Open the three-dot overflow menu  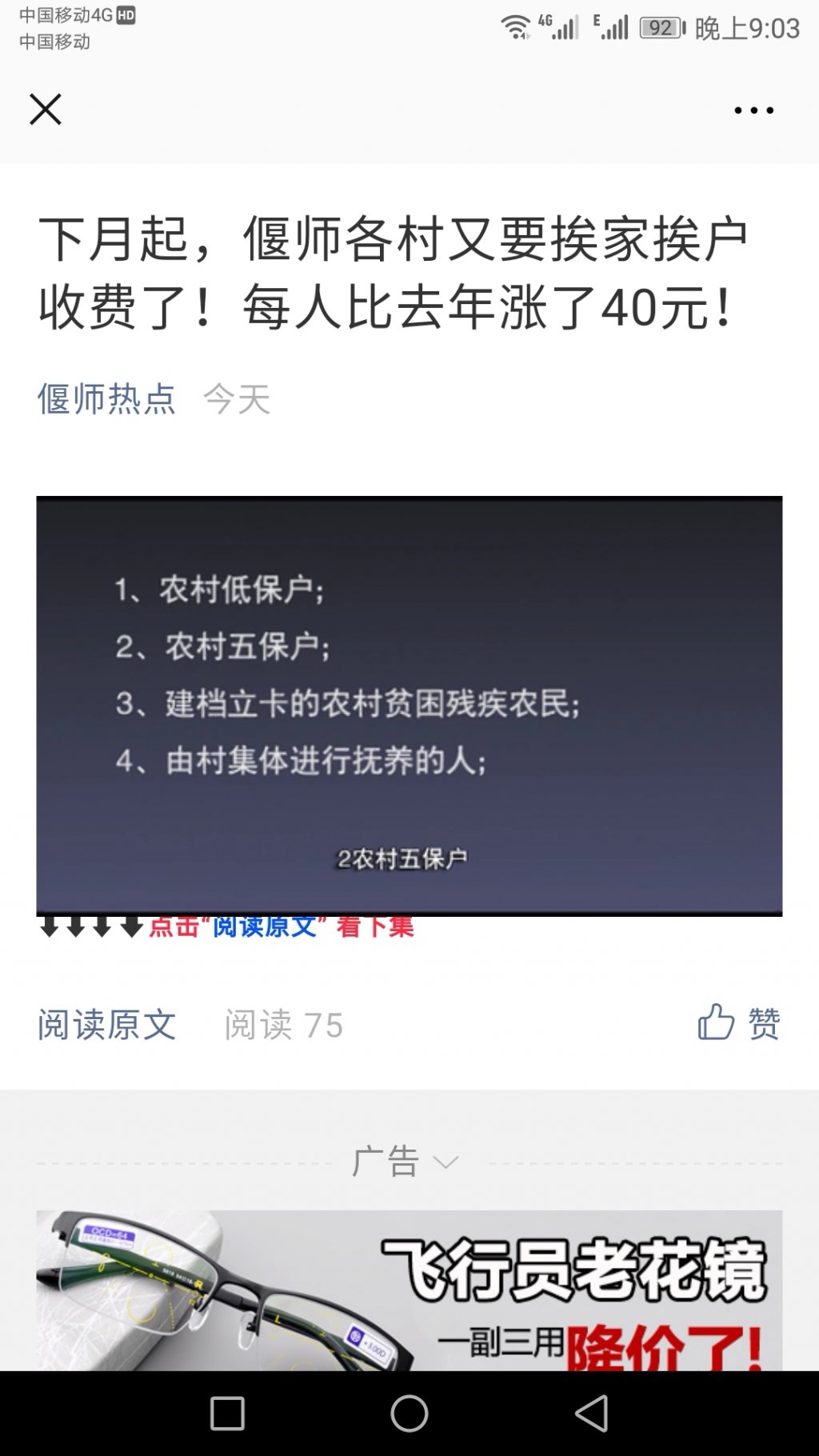[x=753, y=110]
